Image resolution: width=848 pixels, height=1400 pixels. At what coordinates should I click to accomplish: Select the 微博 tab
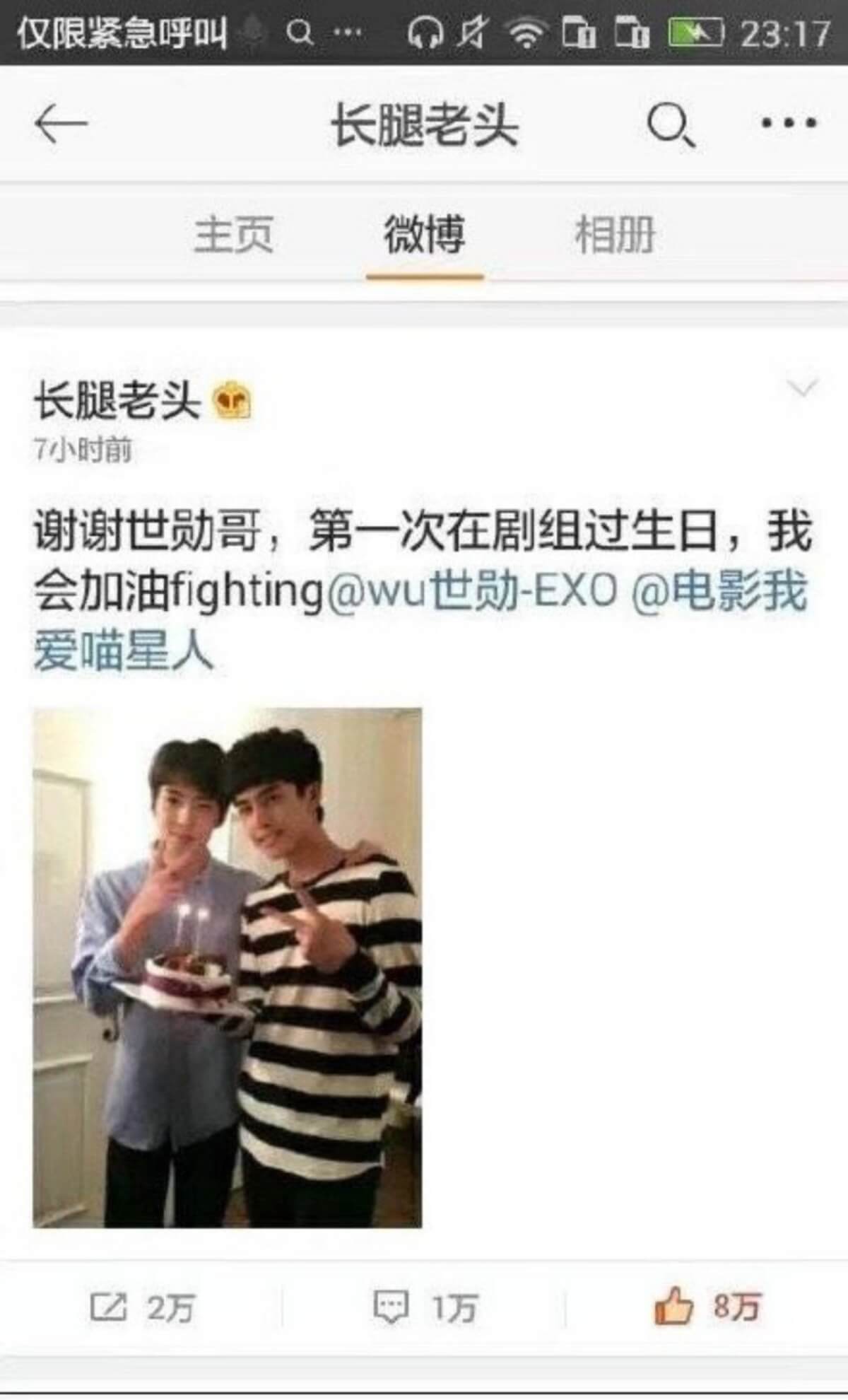click(424, 235)
